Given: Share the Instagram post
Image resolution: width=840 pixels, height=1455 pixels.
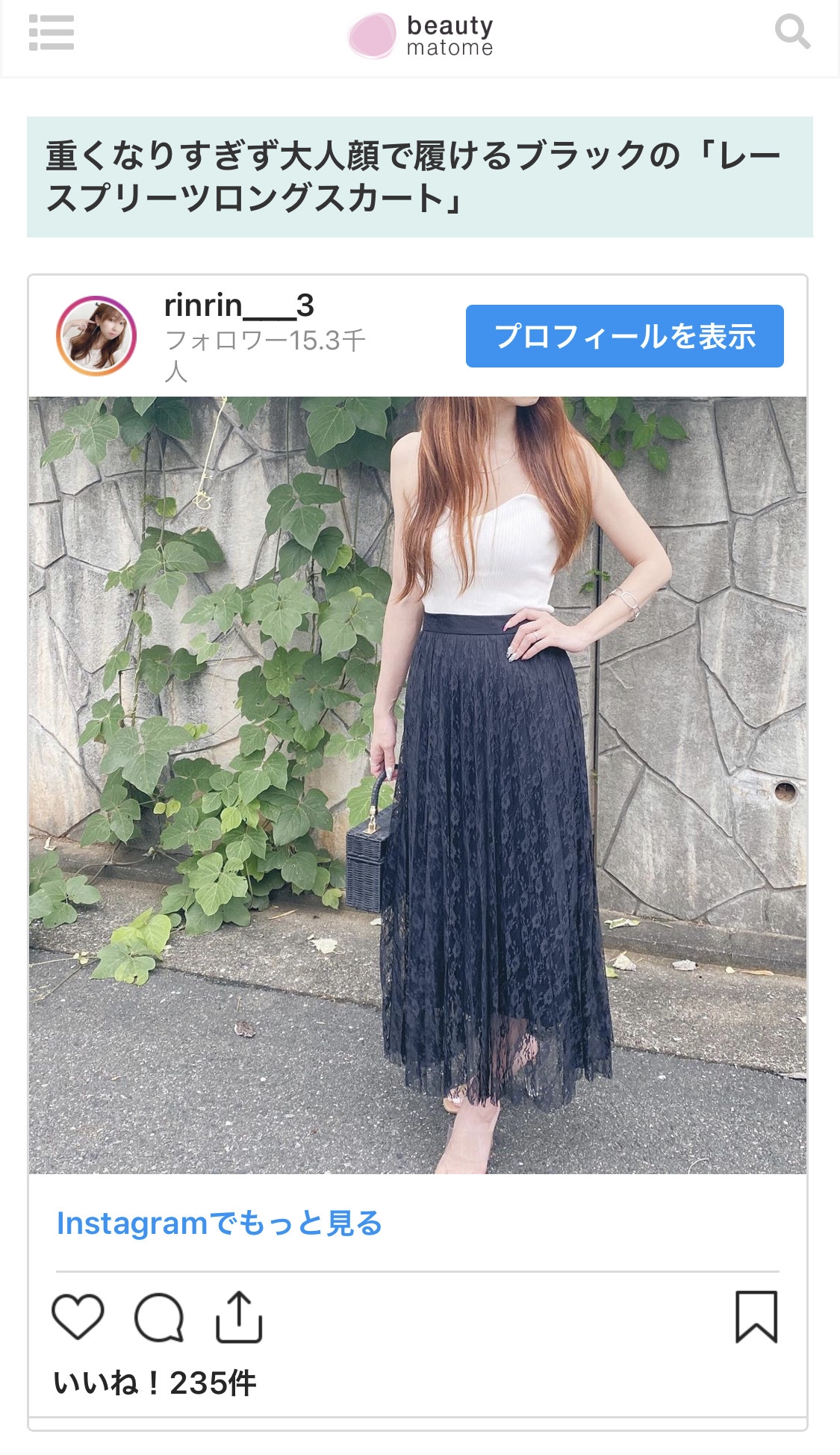Looking at the screenshot, I should pos(239,1316).
